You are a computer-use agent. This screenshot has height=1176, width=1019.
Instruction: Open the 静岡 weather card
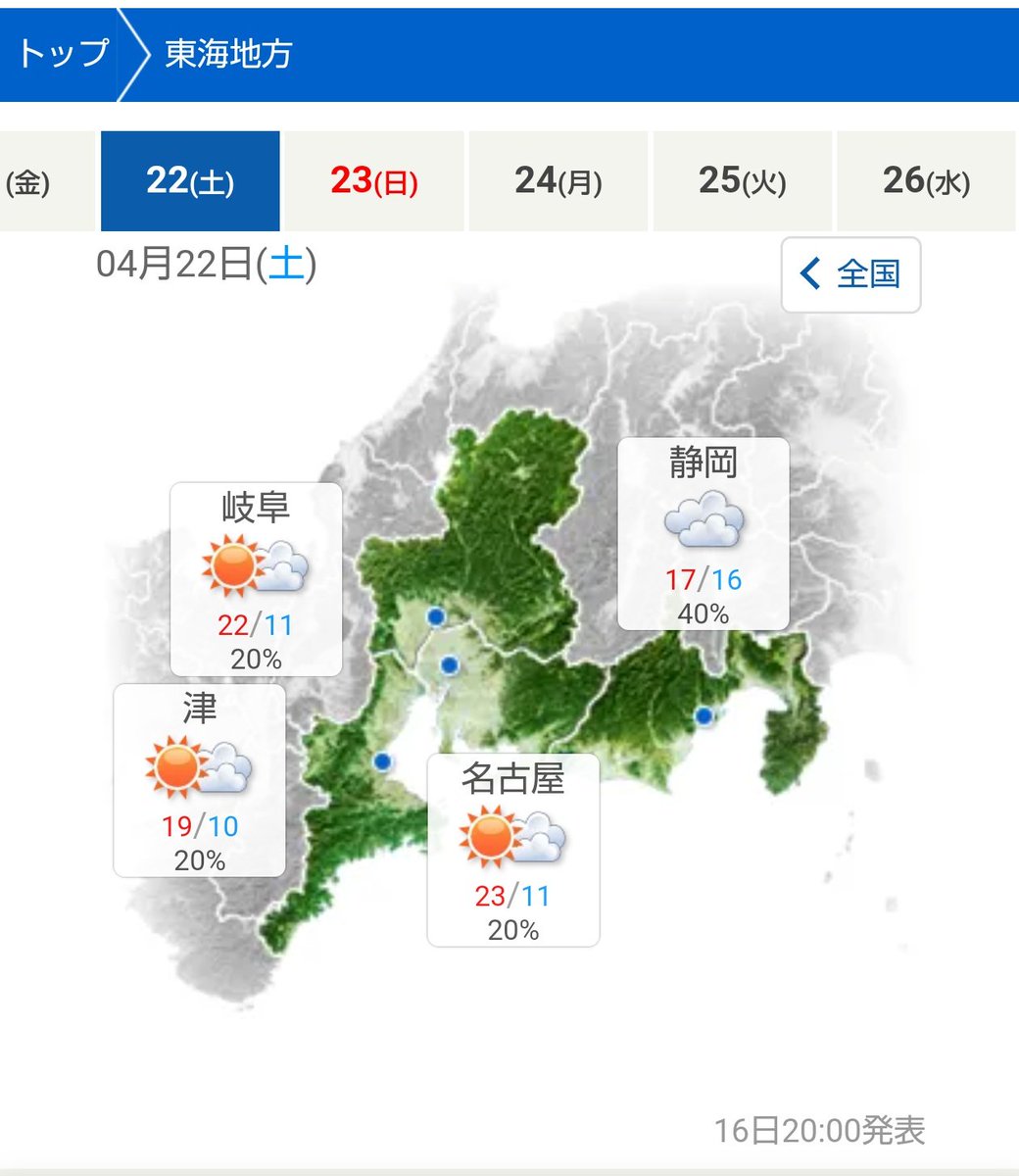pos(703,533)
